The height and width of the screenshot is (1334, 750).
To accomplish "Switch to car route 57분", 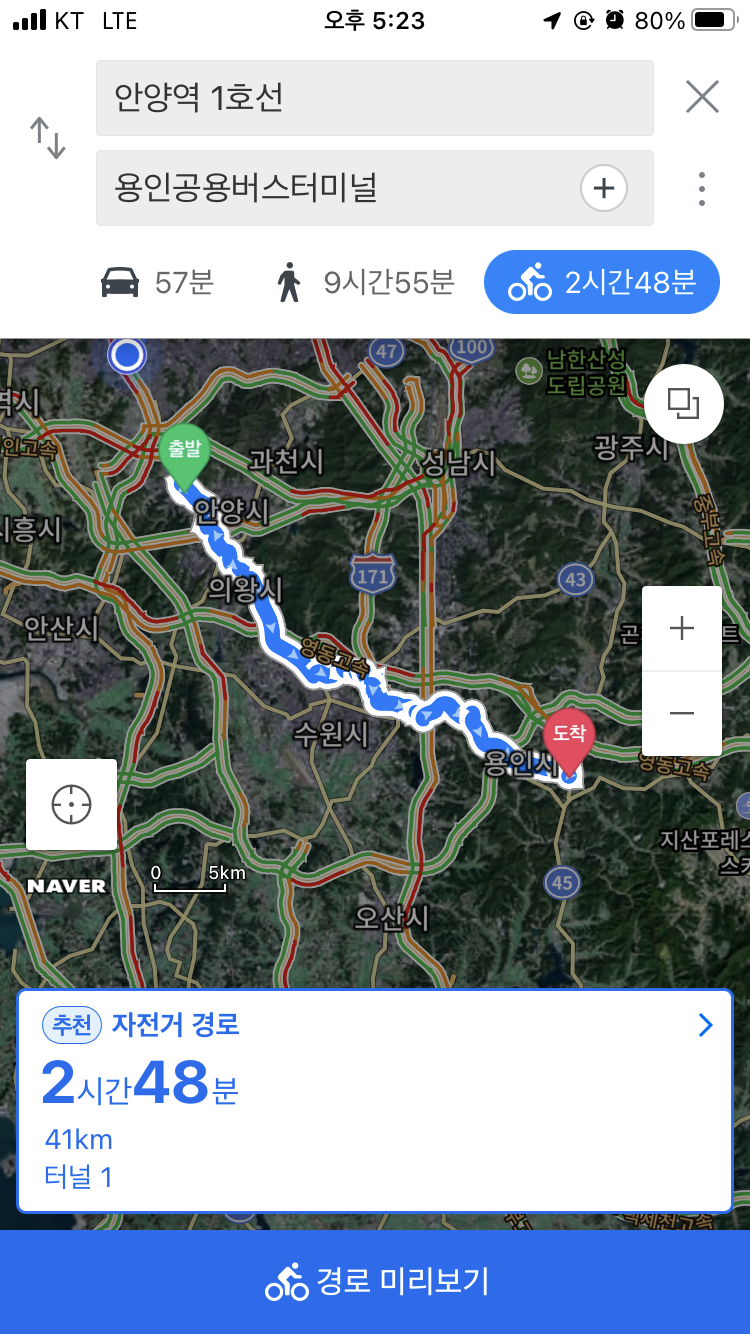I will click(x=158, y=283).
